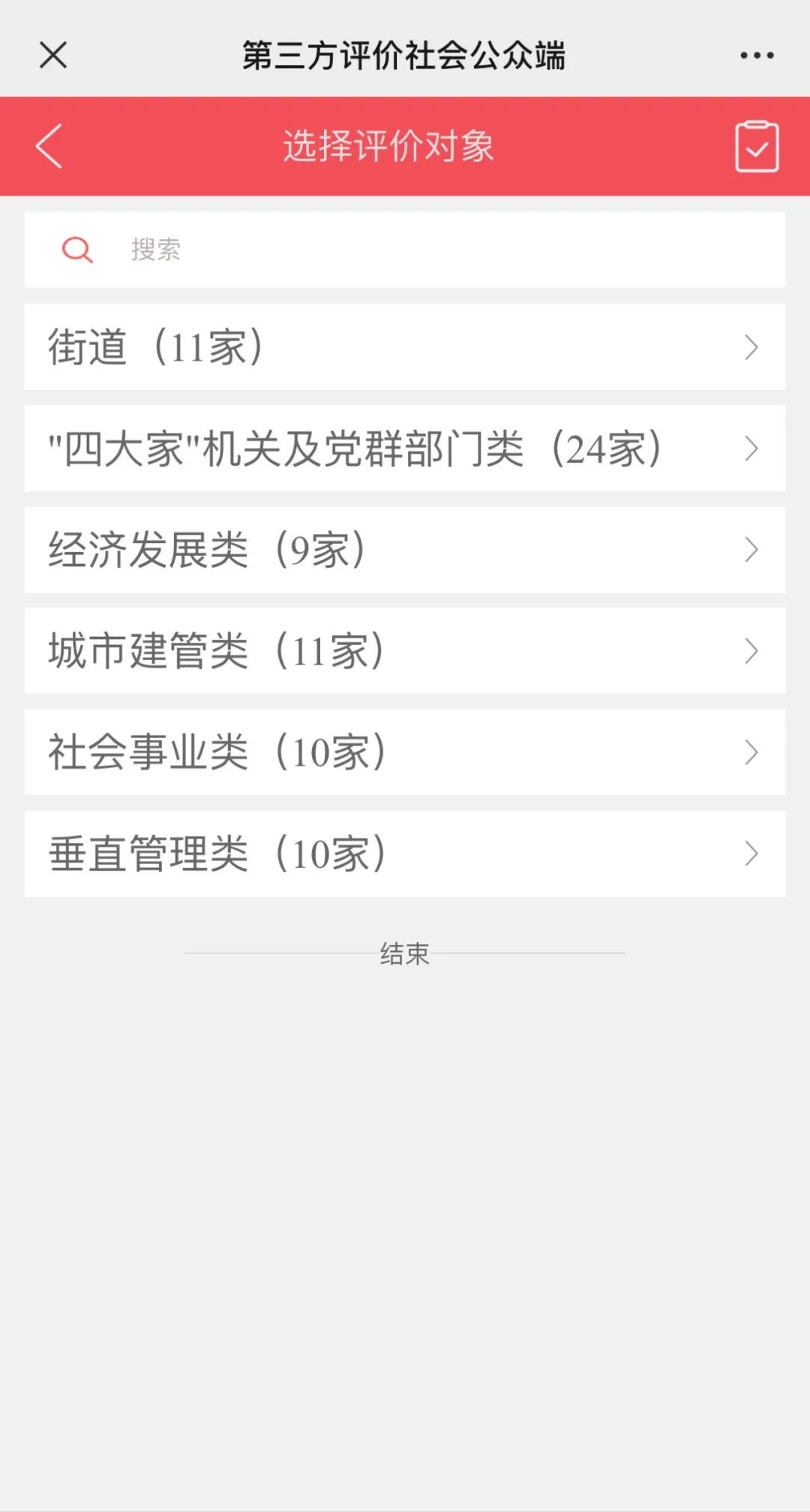Open the clipboard checklist icon
Image resolution: width=810 pixels, height=1512 pixels.
pos(756,146)
